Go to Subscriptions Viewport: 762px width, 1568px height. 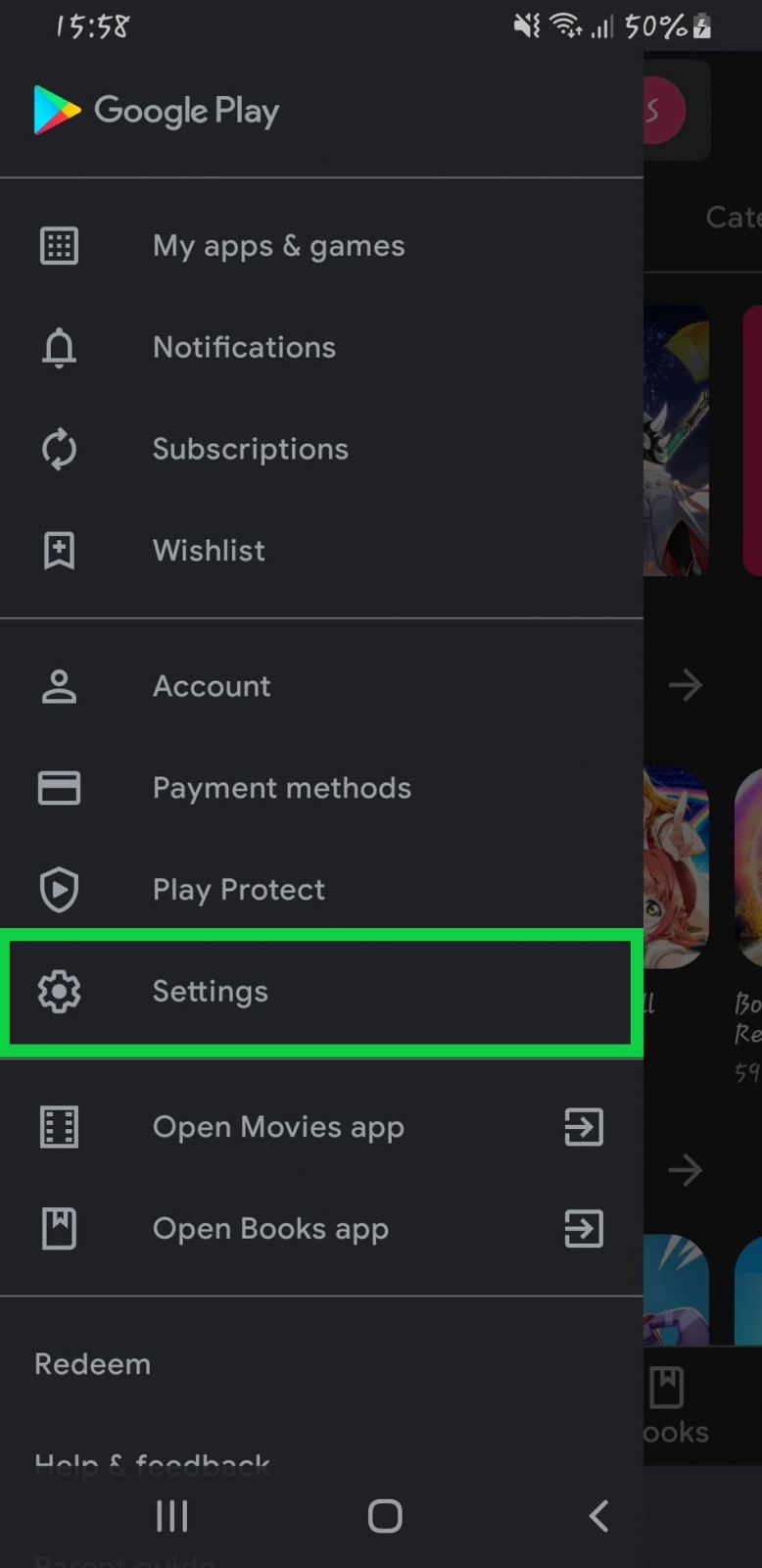coord(250,449)
